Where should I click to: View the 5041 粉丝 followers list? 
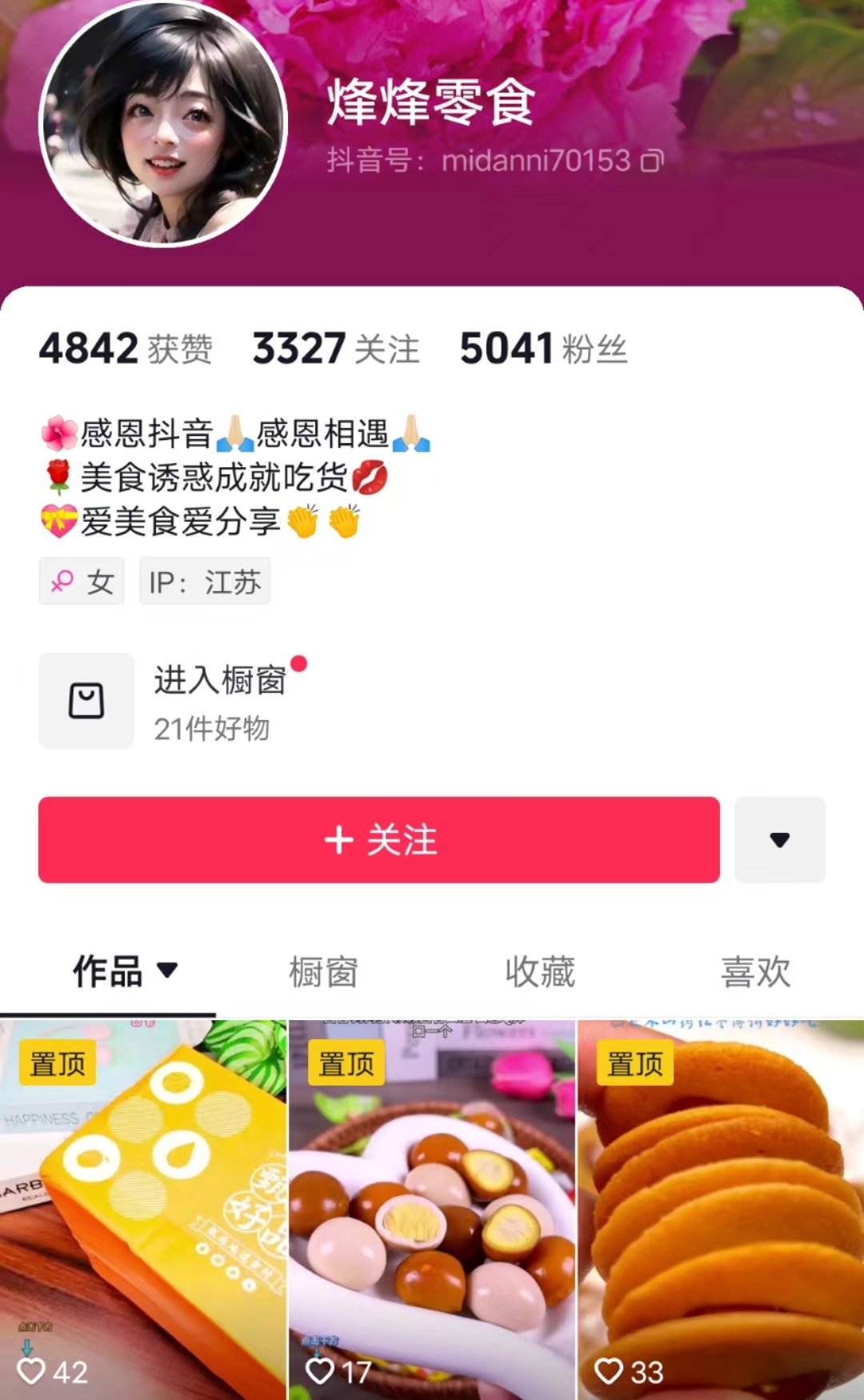(543, 349)
